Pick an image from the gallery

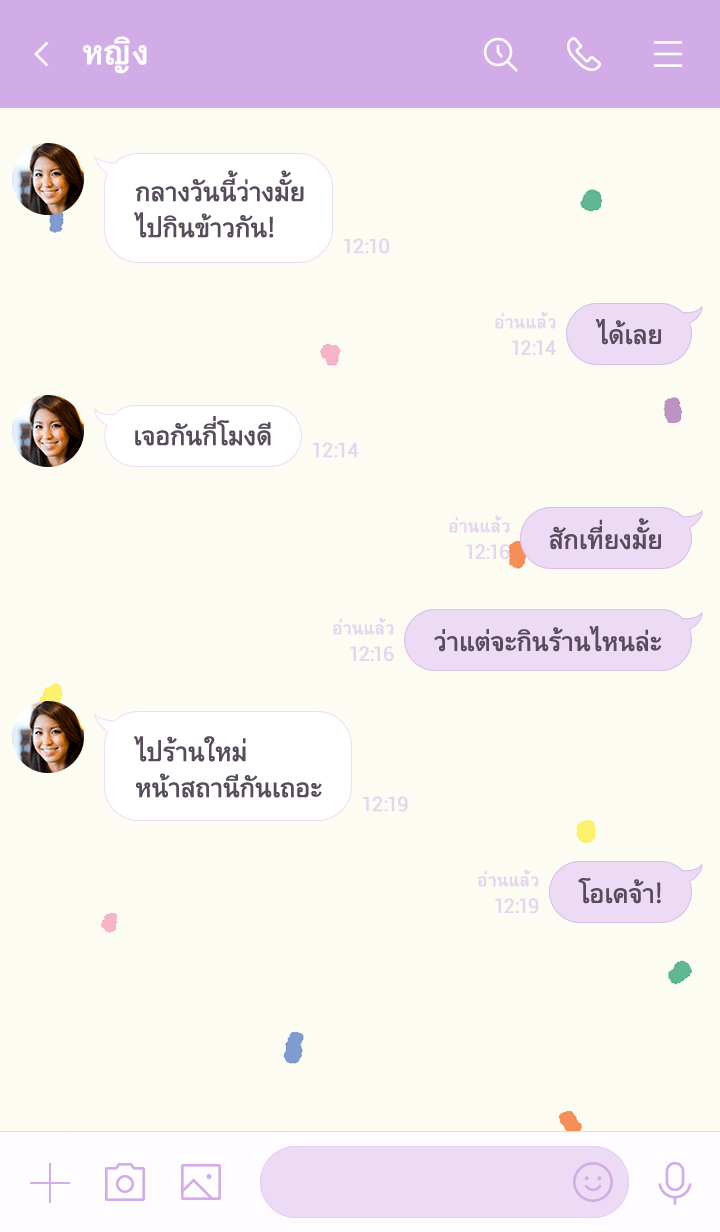coord(200,1183)
